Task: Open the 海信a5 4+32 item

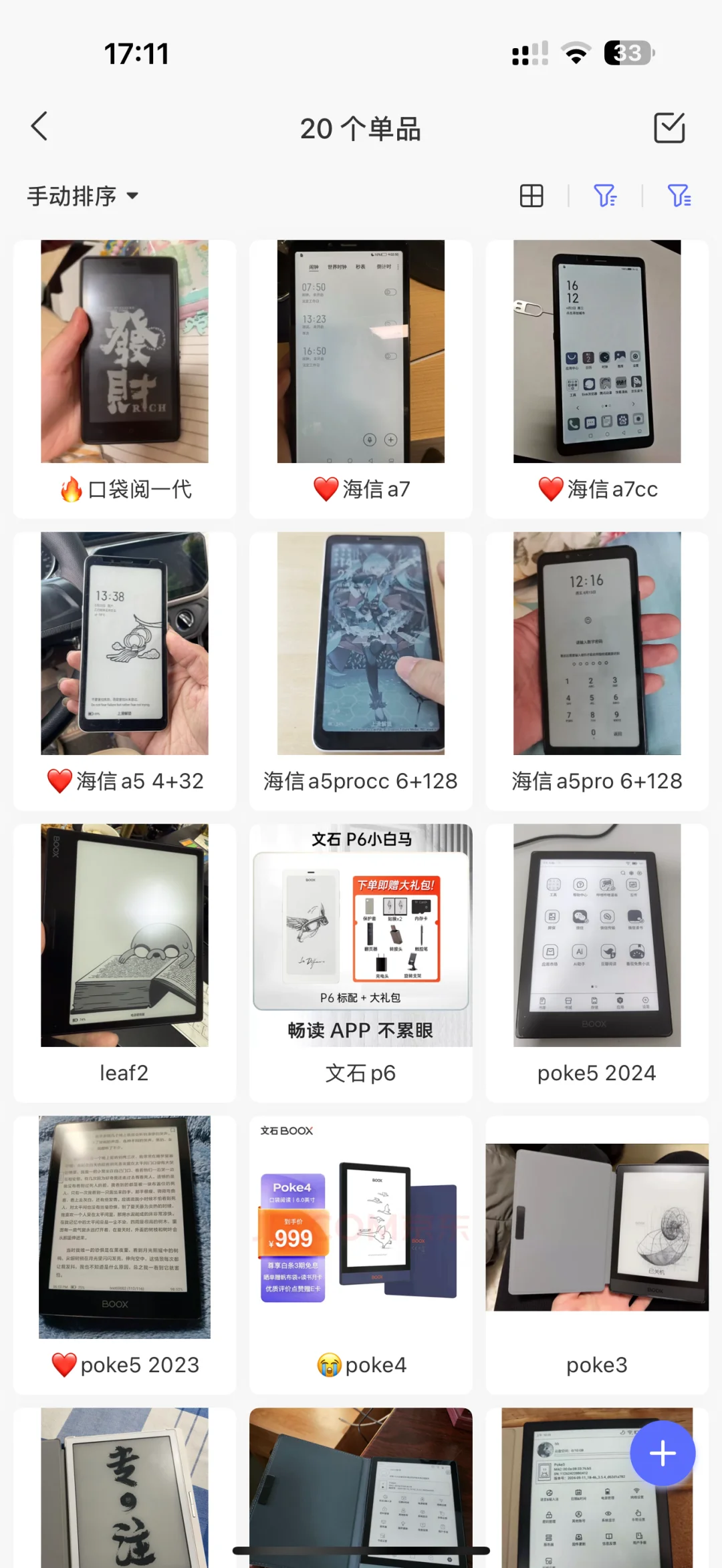Action: (125, 669)
